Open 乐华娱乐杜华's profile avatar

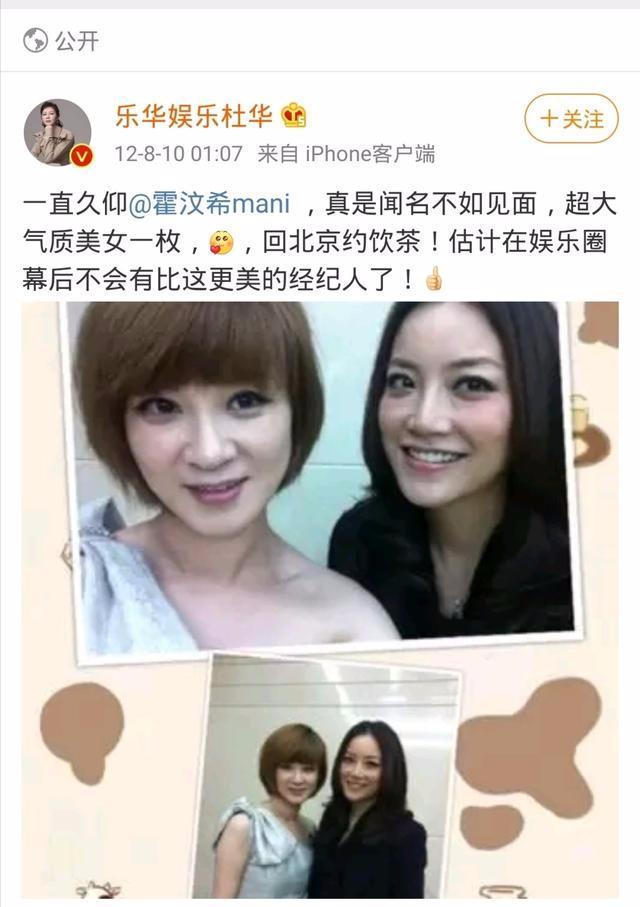pyautogui.click(x=57, y=131)
